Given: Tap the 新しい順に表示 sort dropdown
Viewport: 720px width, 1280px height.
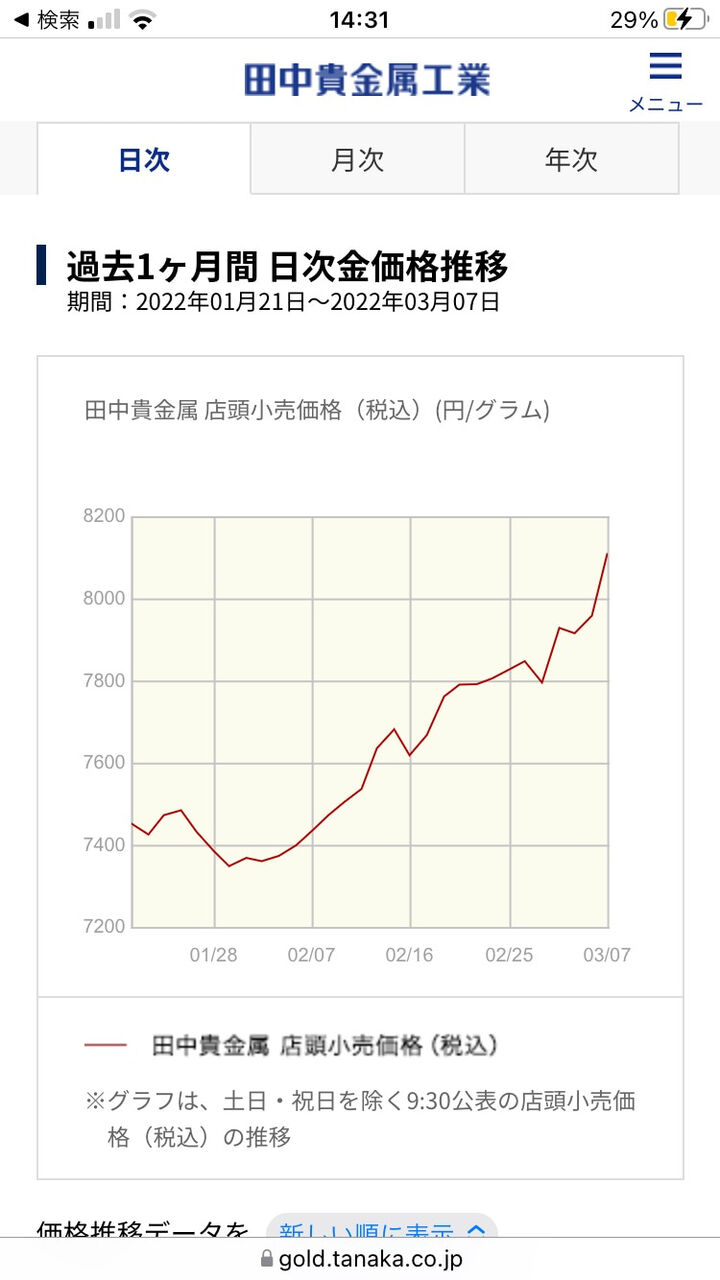Looking at the screenshot, I should (382, 1229).
